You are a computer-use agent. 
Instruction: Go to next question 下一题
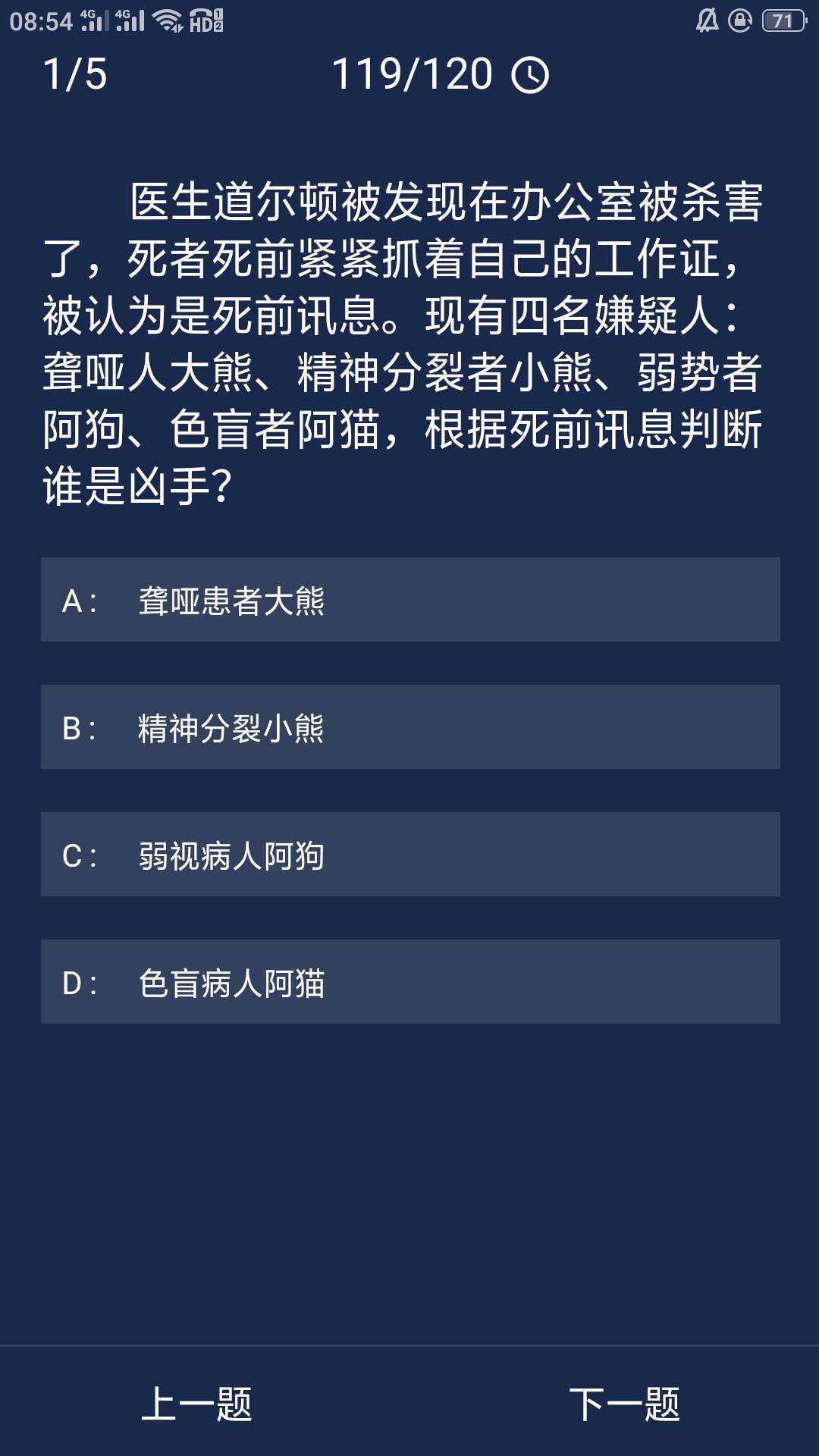(624, 1404)
